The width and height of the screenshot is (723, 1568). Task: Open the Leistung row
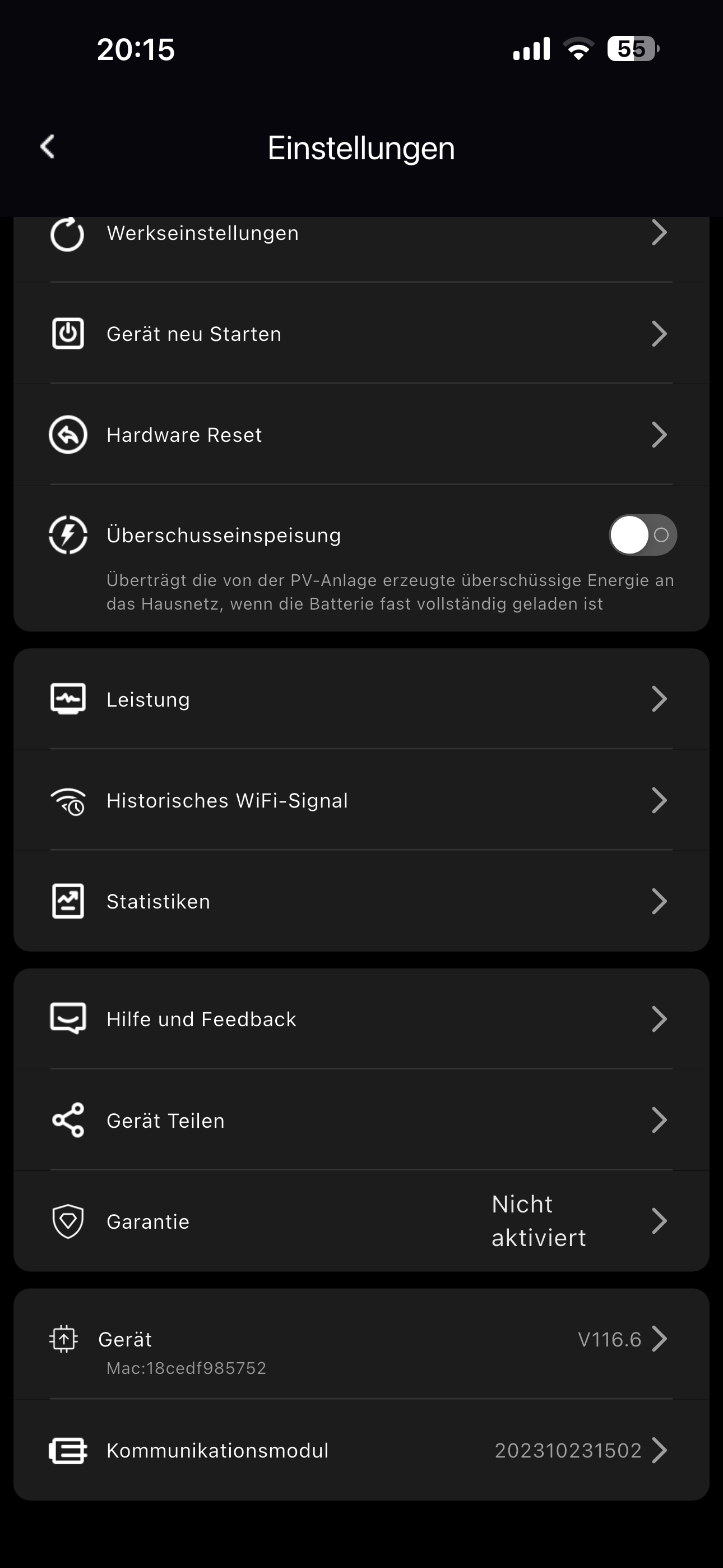(x=361, y=699)
